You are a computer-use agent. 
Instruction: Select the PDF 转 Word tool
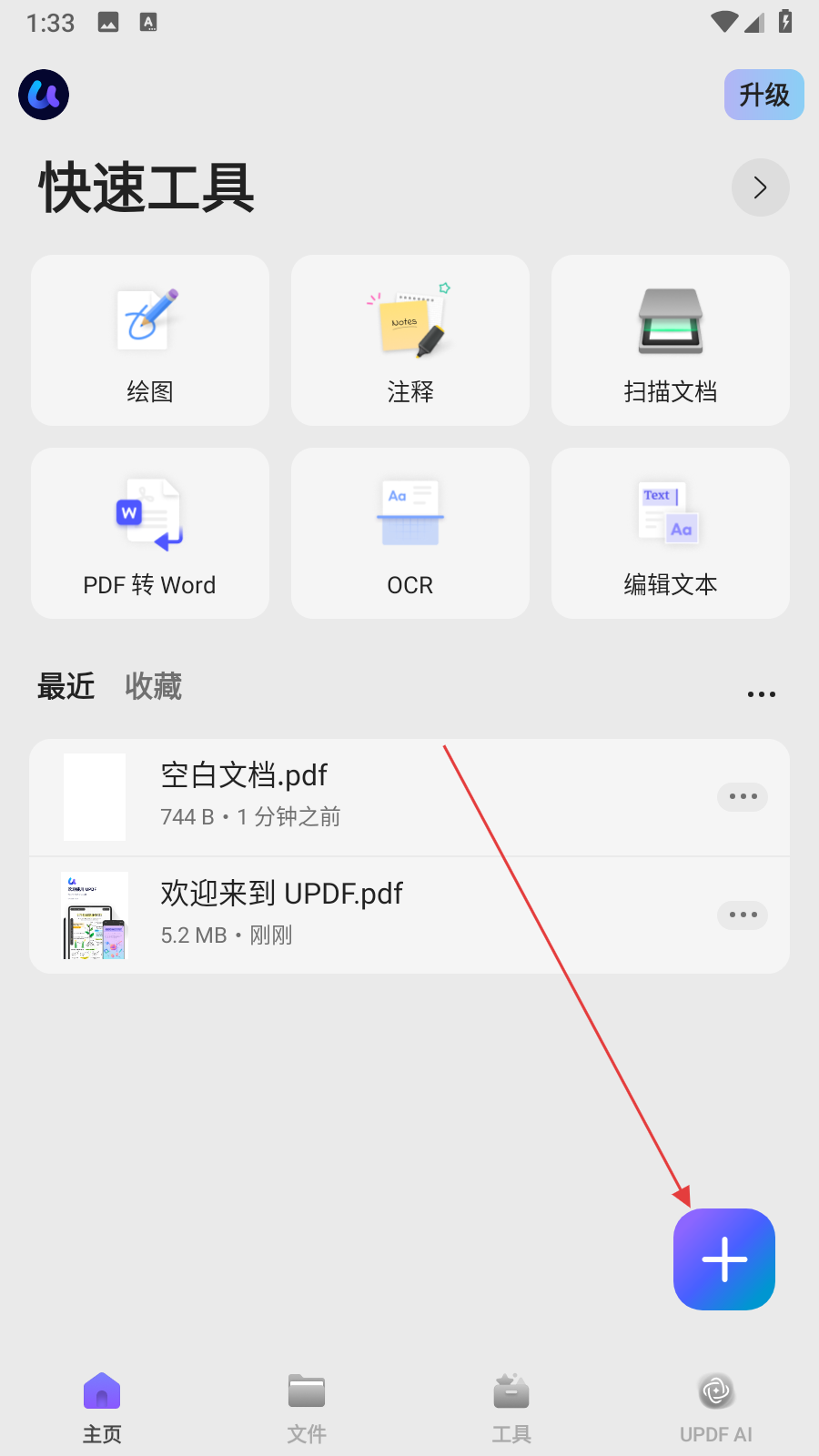(150, 533)
